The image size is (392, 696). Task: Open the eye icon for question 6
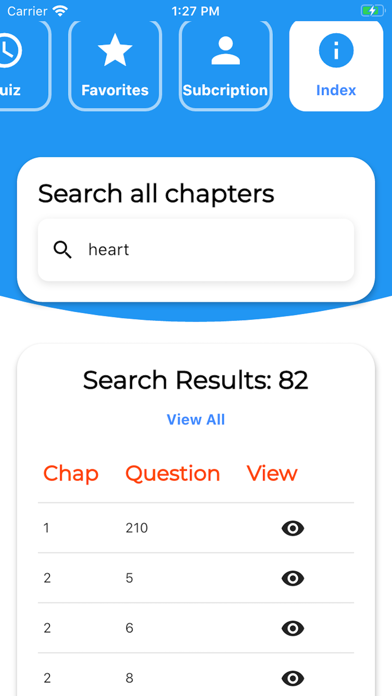[293, 628]
